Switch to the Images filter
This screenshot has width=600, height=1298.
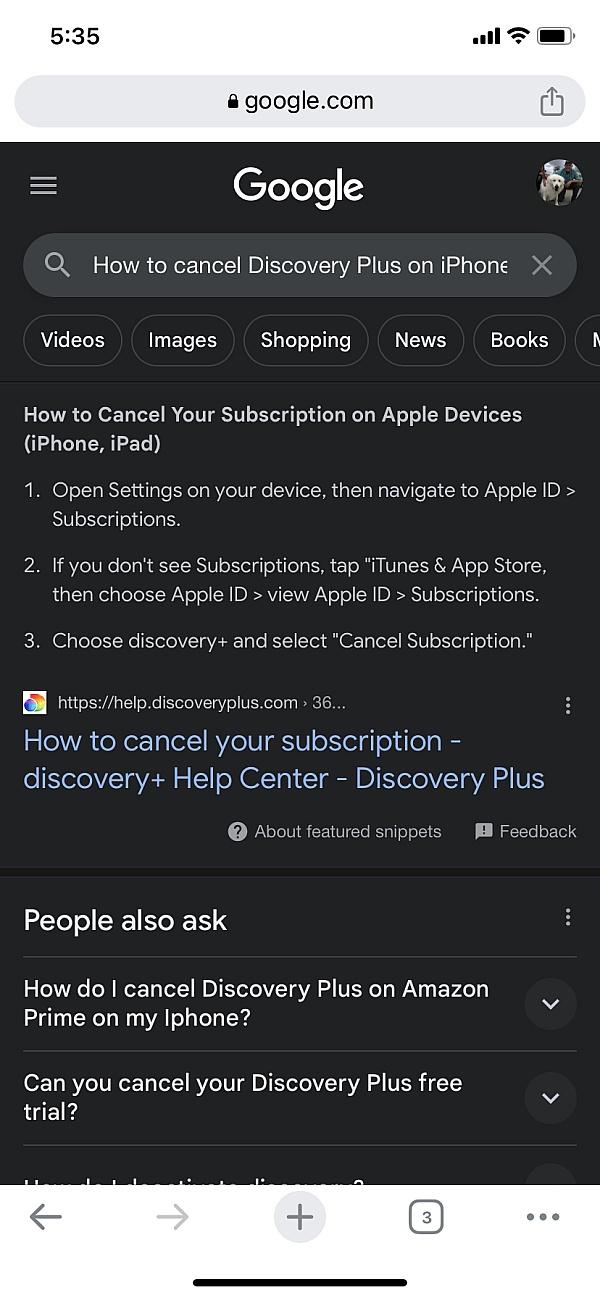pyautogui.click(x=182, y=340)
